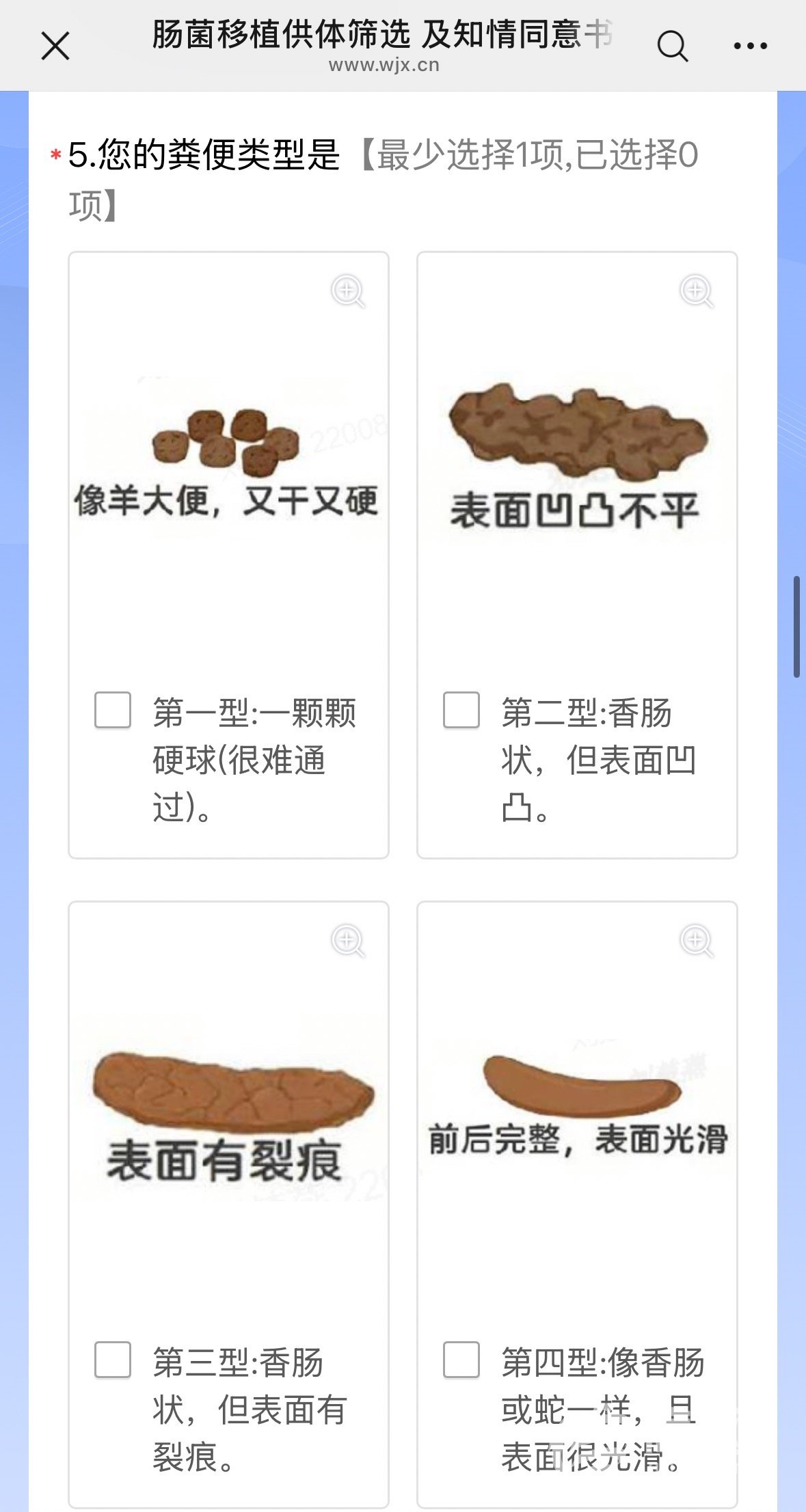The width and height of the screenshot is (806, 1512).
Task: Zoom the 表面凹凸不平 image with magnifier
Action: click(x=697, y=292)
